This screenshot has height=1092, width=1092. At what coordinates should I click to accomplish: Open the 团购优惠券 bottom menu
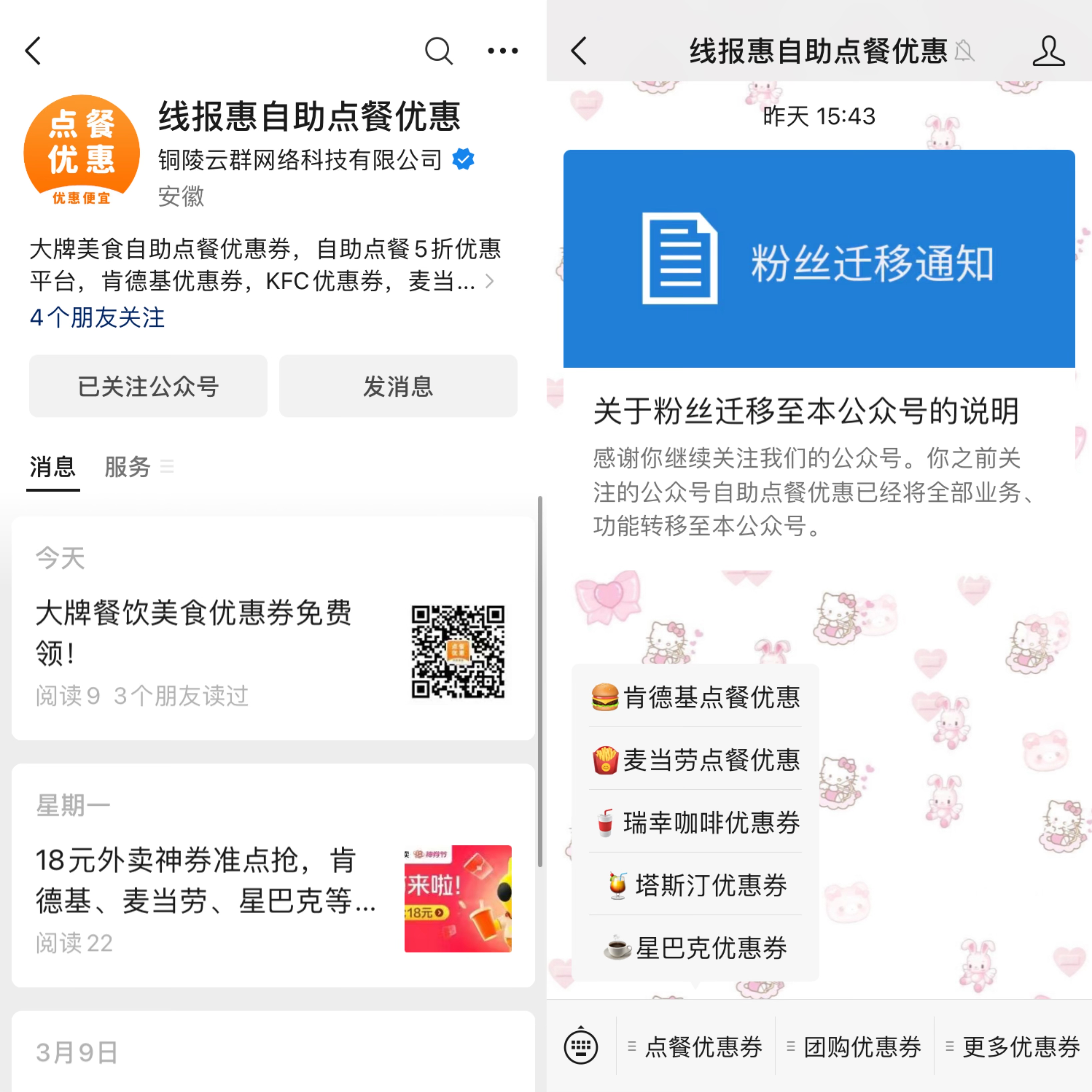point(855,1047)
